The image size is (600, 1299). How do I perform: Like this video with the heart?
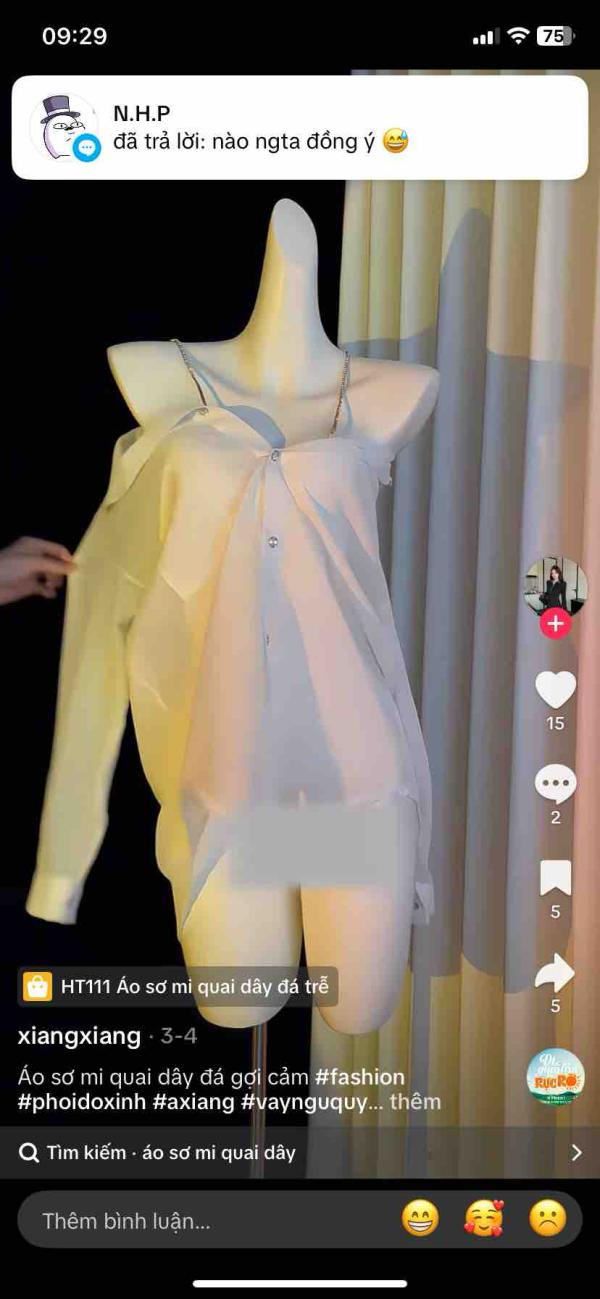point(555,689)
